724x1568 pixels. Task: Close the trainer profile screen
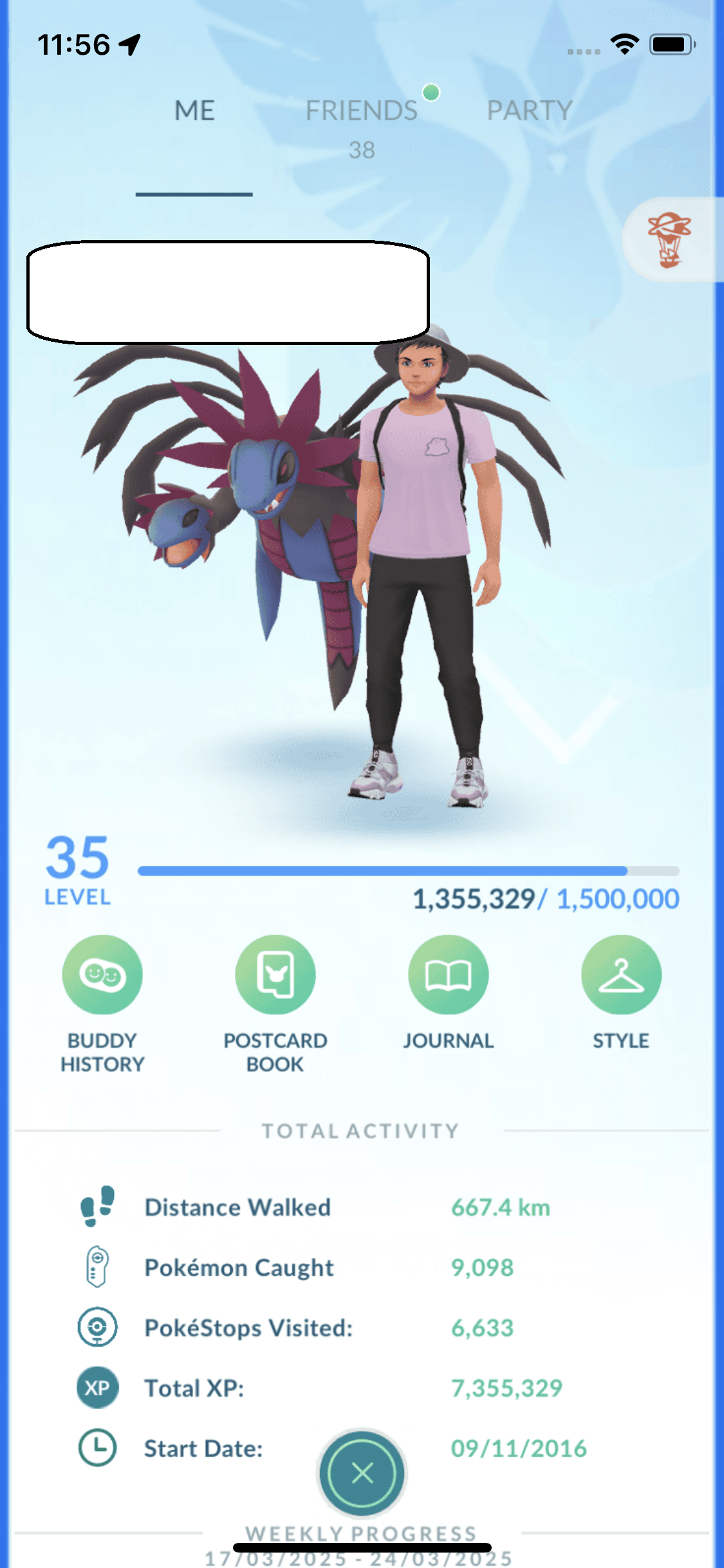[x=362, y=1473]
